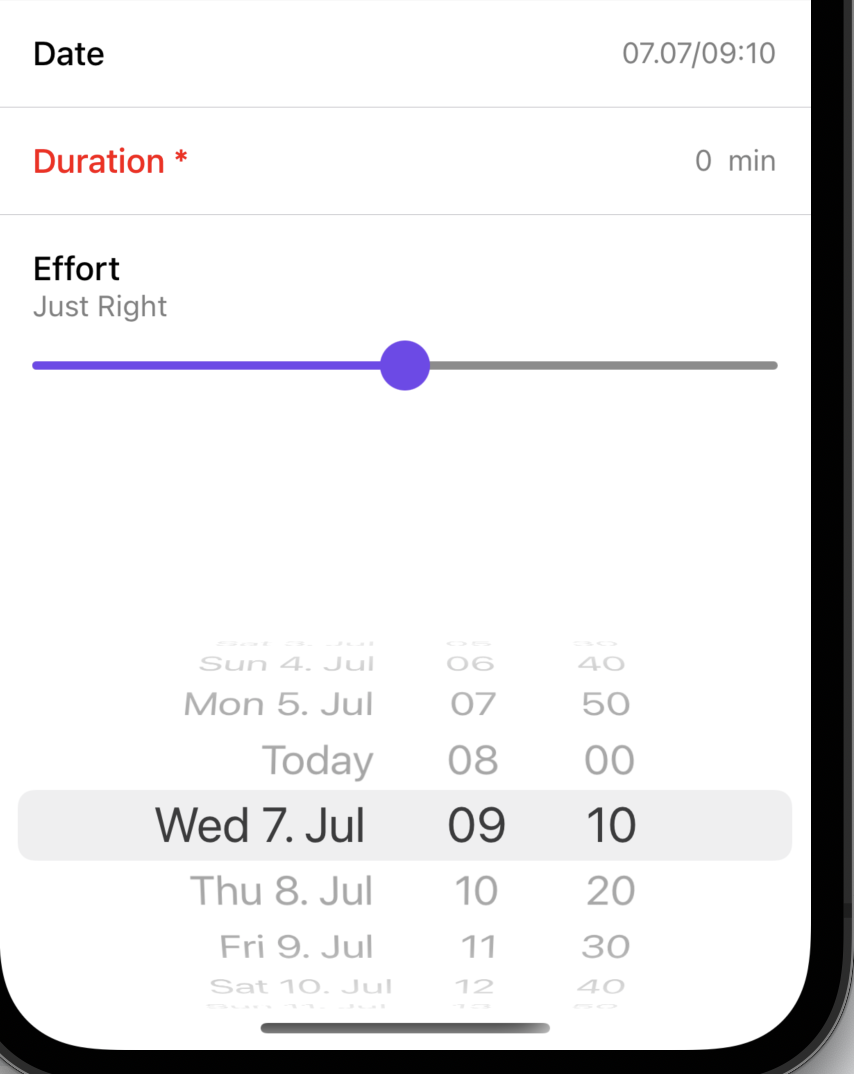
Task: Tap the home indicator bar
Action: coord(404,1028)
